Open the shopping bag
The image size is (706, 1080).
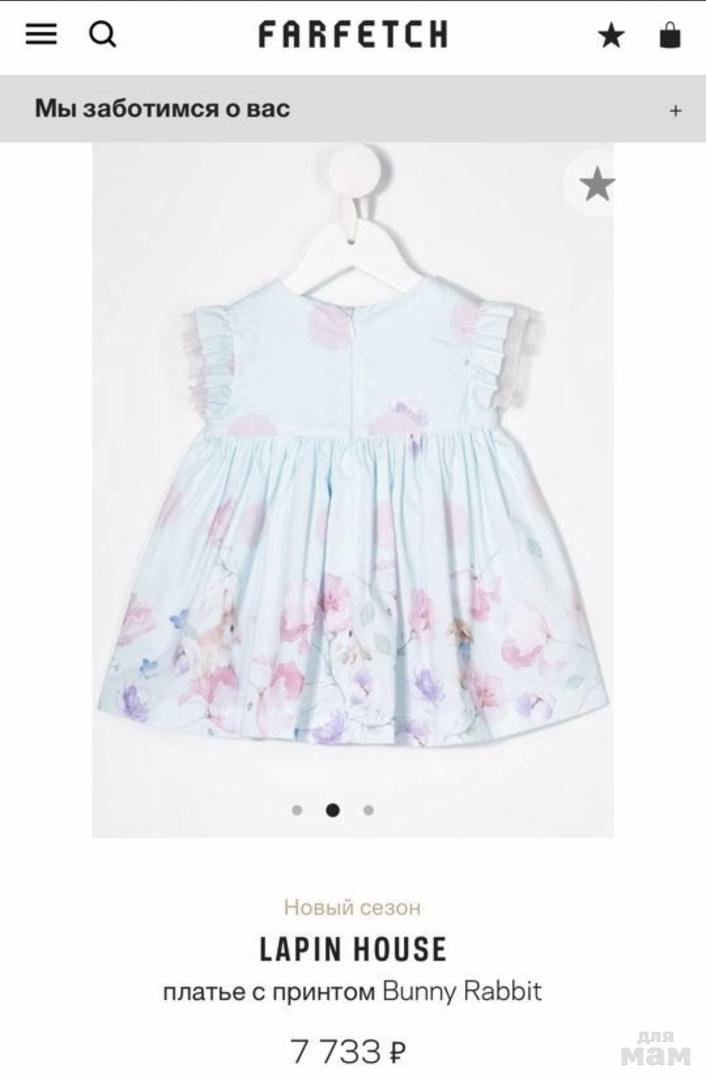pos(670,36)
